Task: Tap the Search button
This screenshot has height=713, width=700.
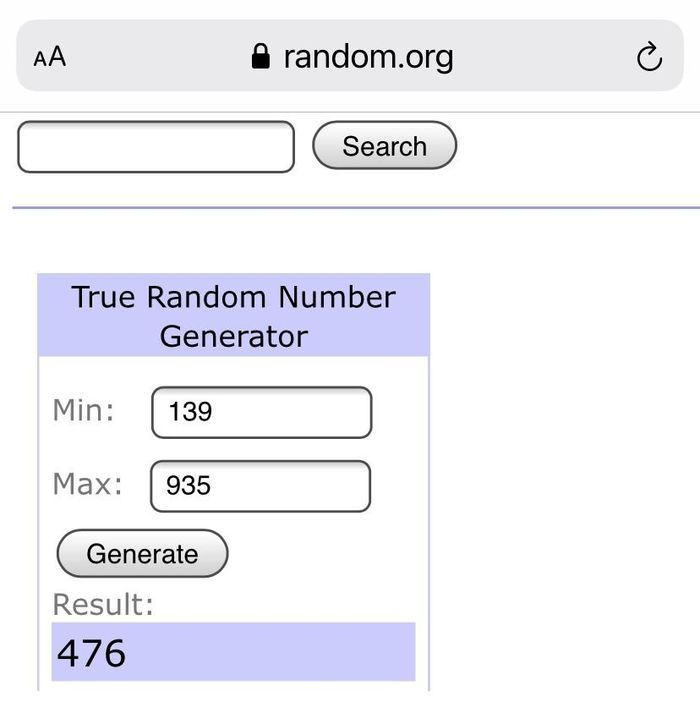Action: click(384, 146)
